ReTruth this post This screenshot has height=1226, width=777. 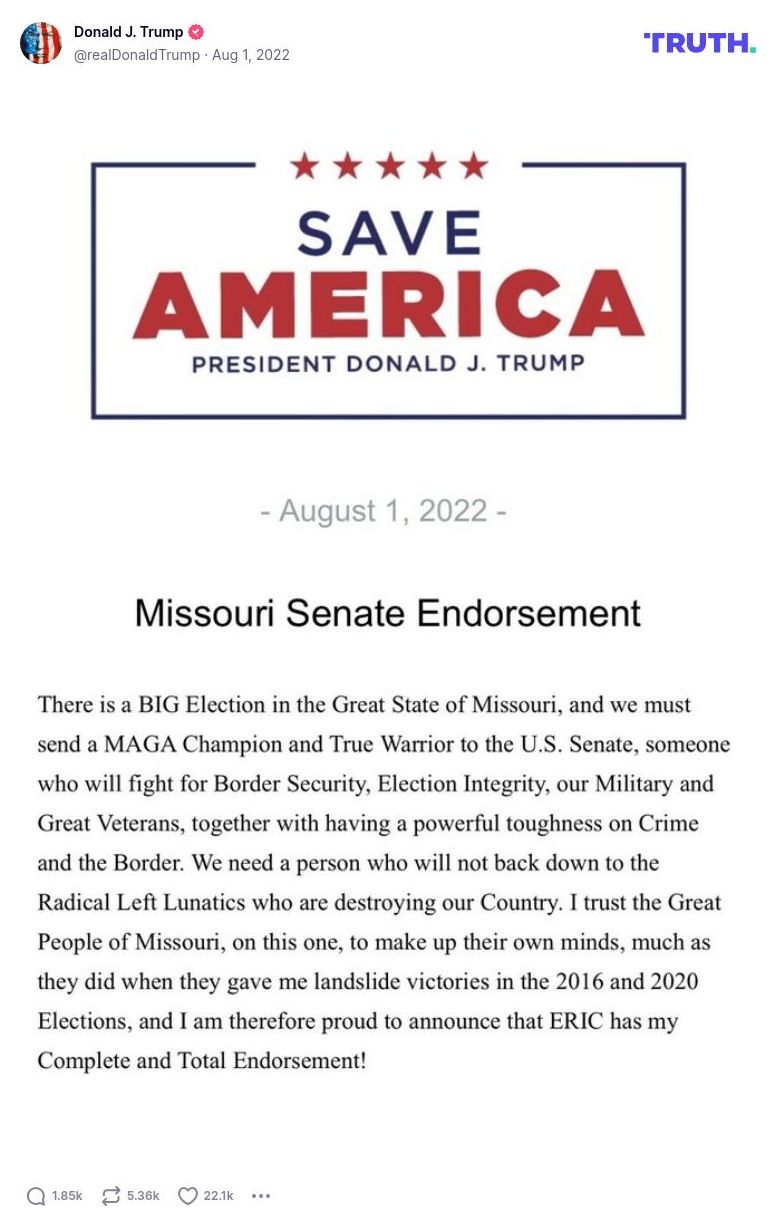click(111, 1196)
